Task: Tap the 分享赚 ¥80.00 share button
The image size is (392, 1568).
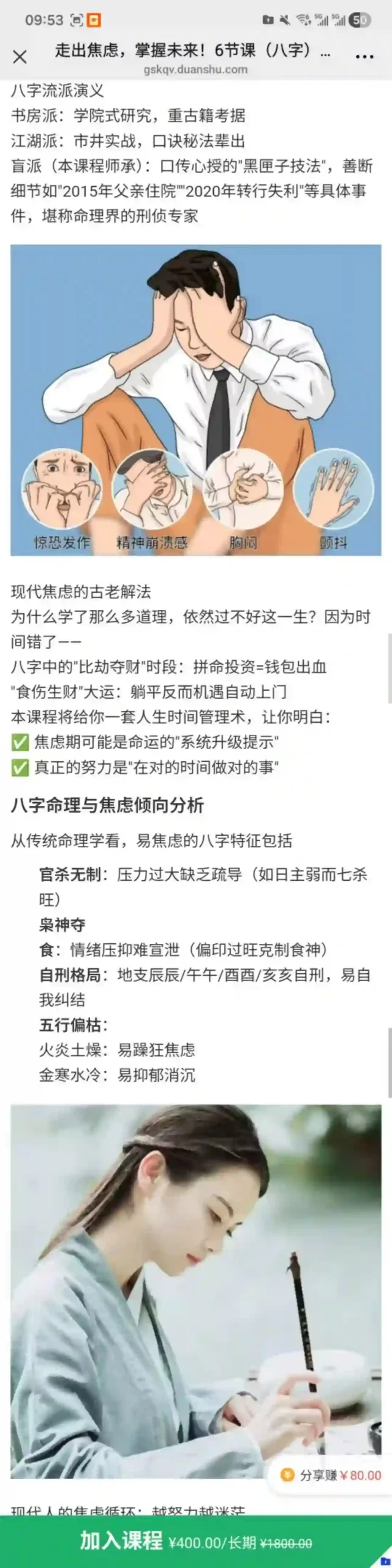Action: pos(331,1476)
